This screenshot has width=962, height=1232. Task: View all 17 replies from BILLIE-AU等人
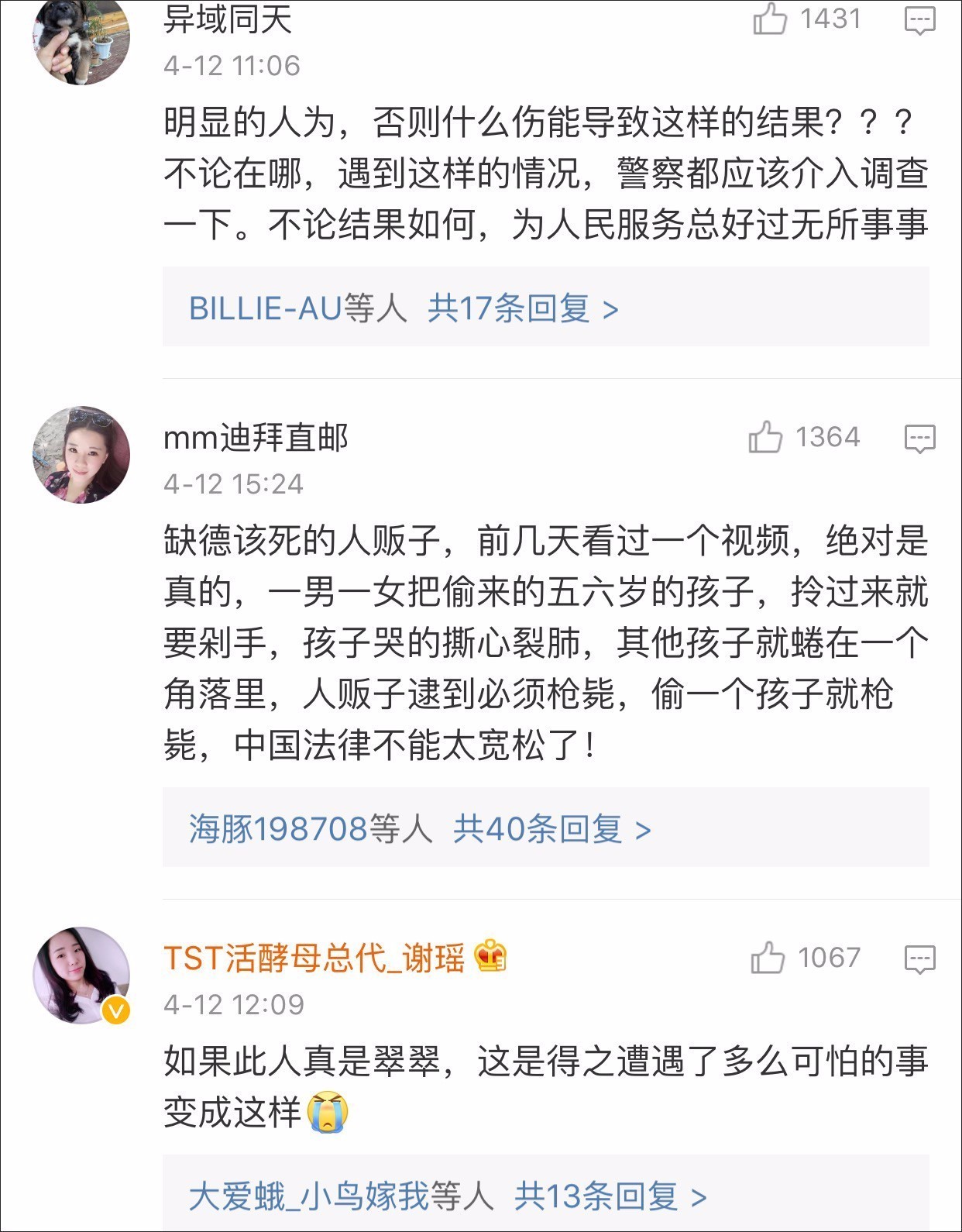pos(523,308)
